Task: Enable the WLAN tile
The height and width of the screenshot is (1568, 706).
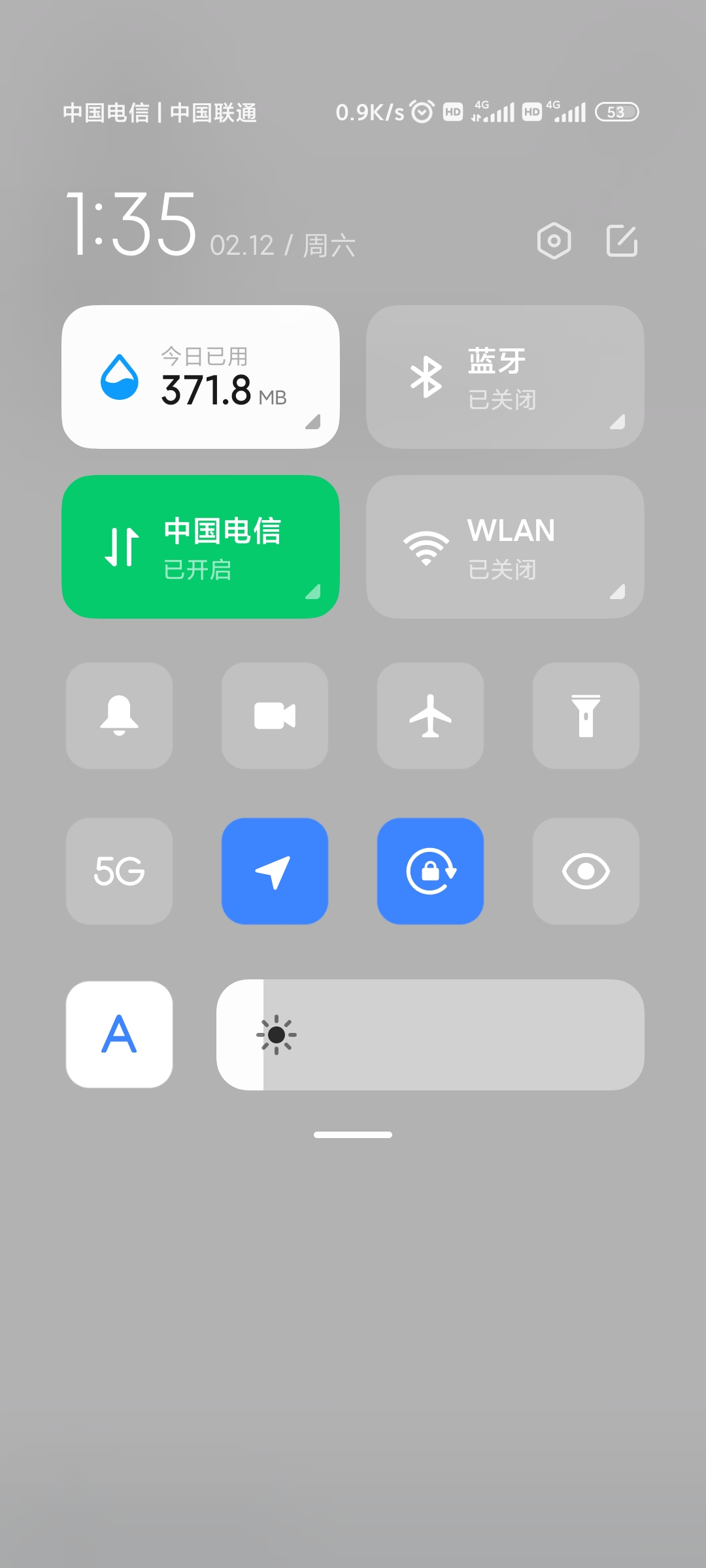Action: coord(505,547)
